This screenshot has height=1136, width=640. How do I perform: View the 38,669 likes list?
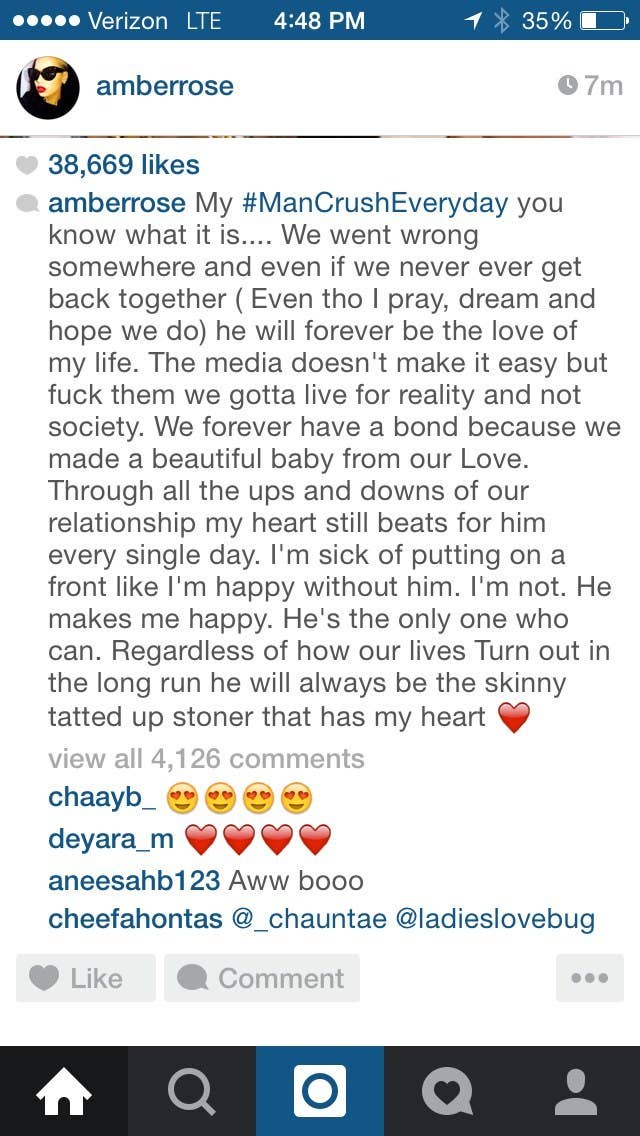tap(123, 164)
